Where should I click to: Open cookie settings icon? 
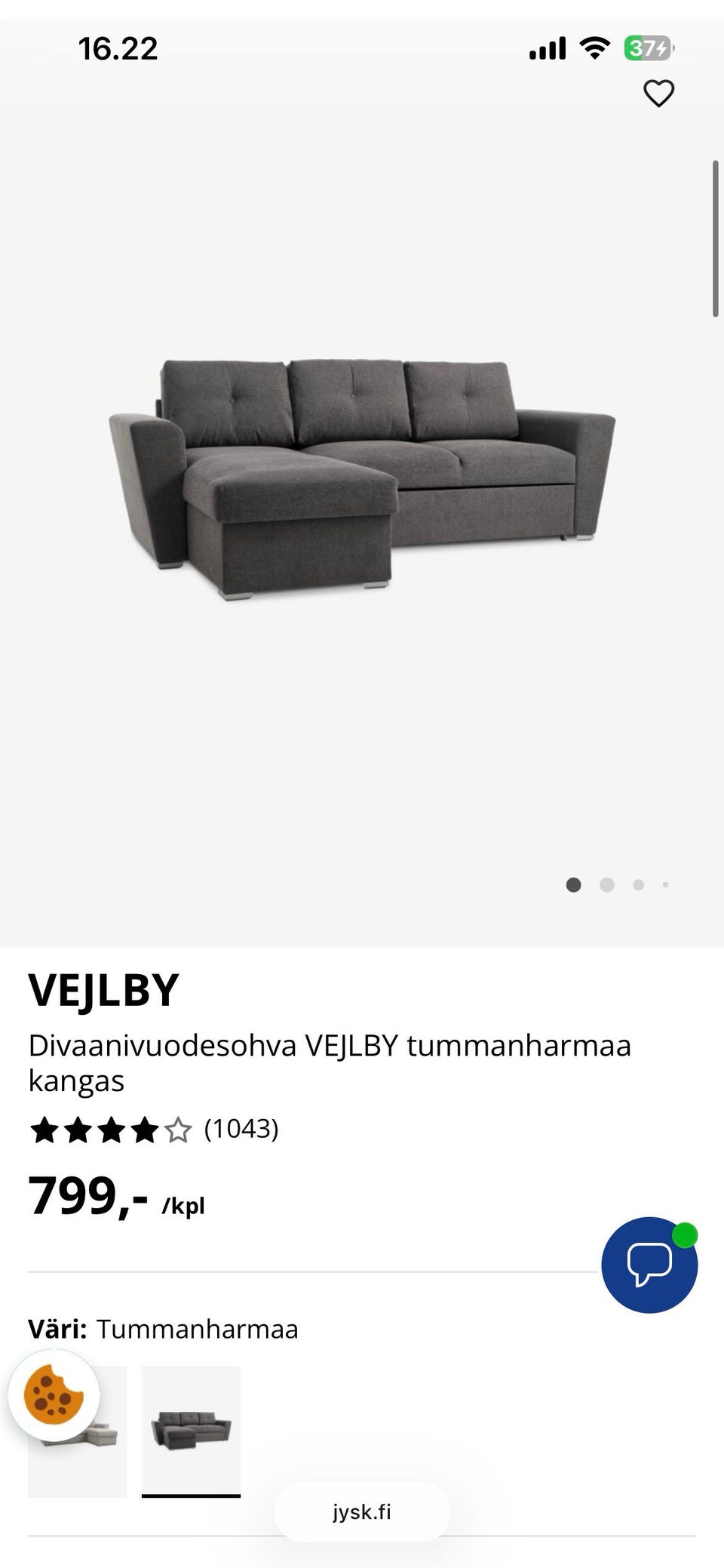click(53, 1395)
